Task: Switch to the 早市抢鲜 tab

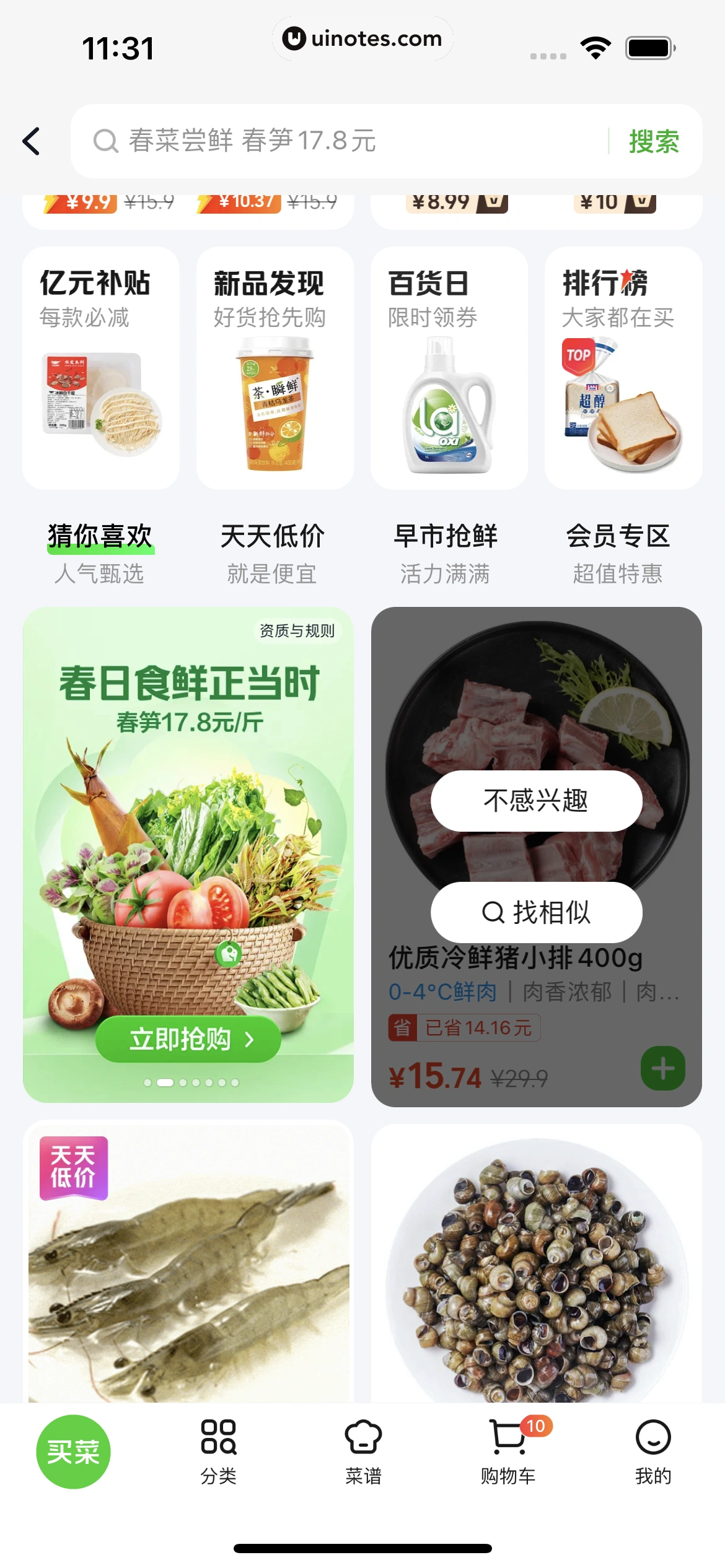Action: click(446, 552)
